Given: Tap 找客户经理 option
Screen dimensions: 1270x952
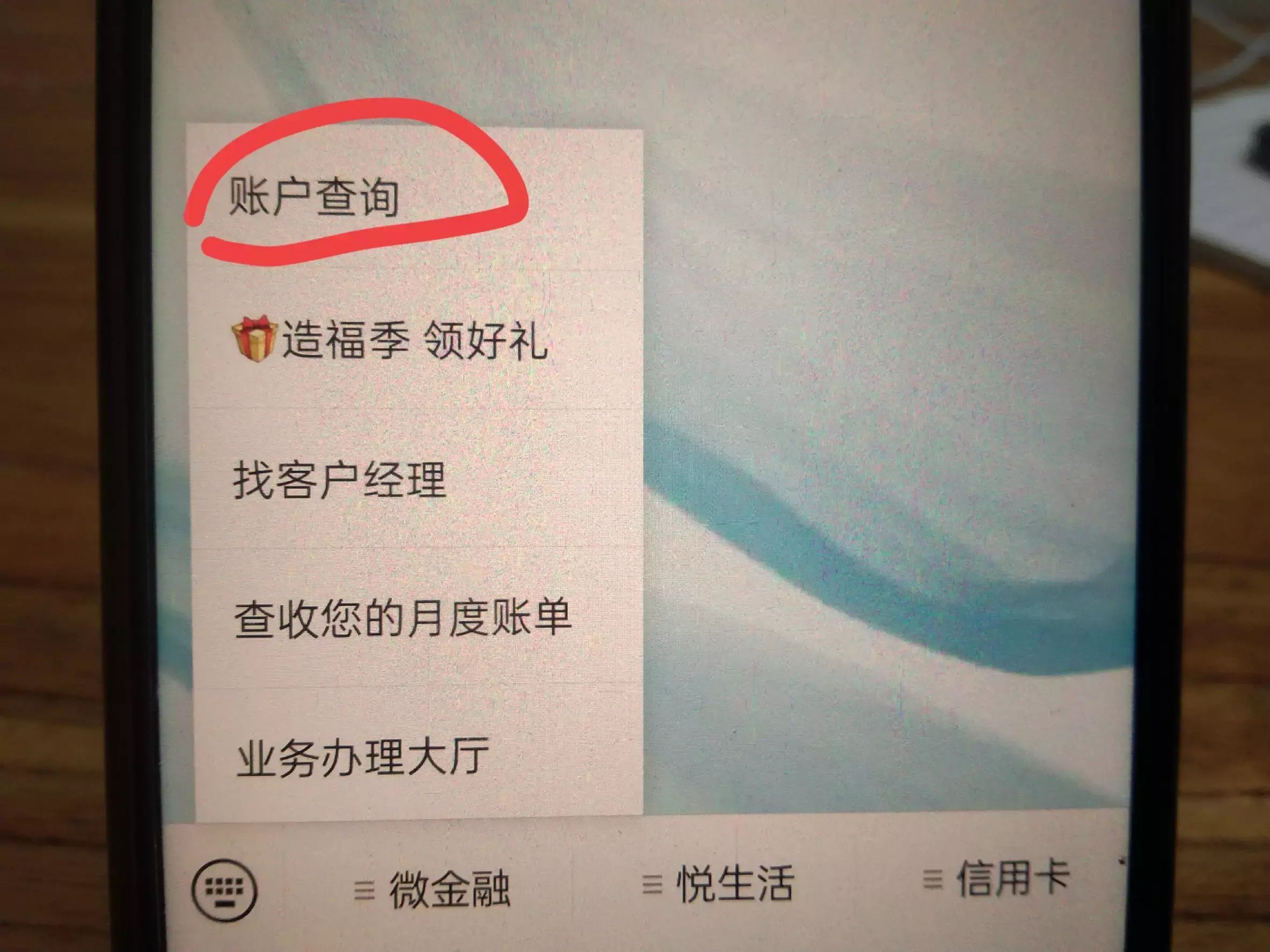Looking at the screenshot, I should (x=339, y=480).
